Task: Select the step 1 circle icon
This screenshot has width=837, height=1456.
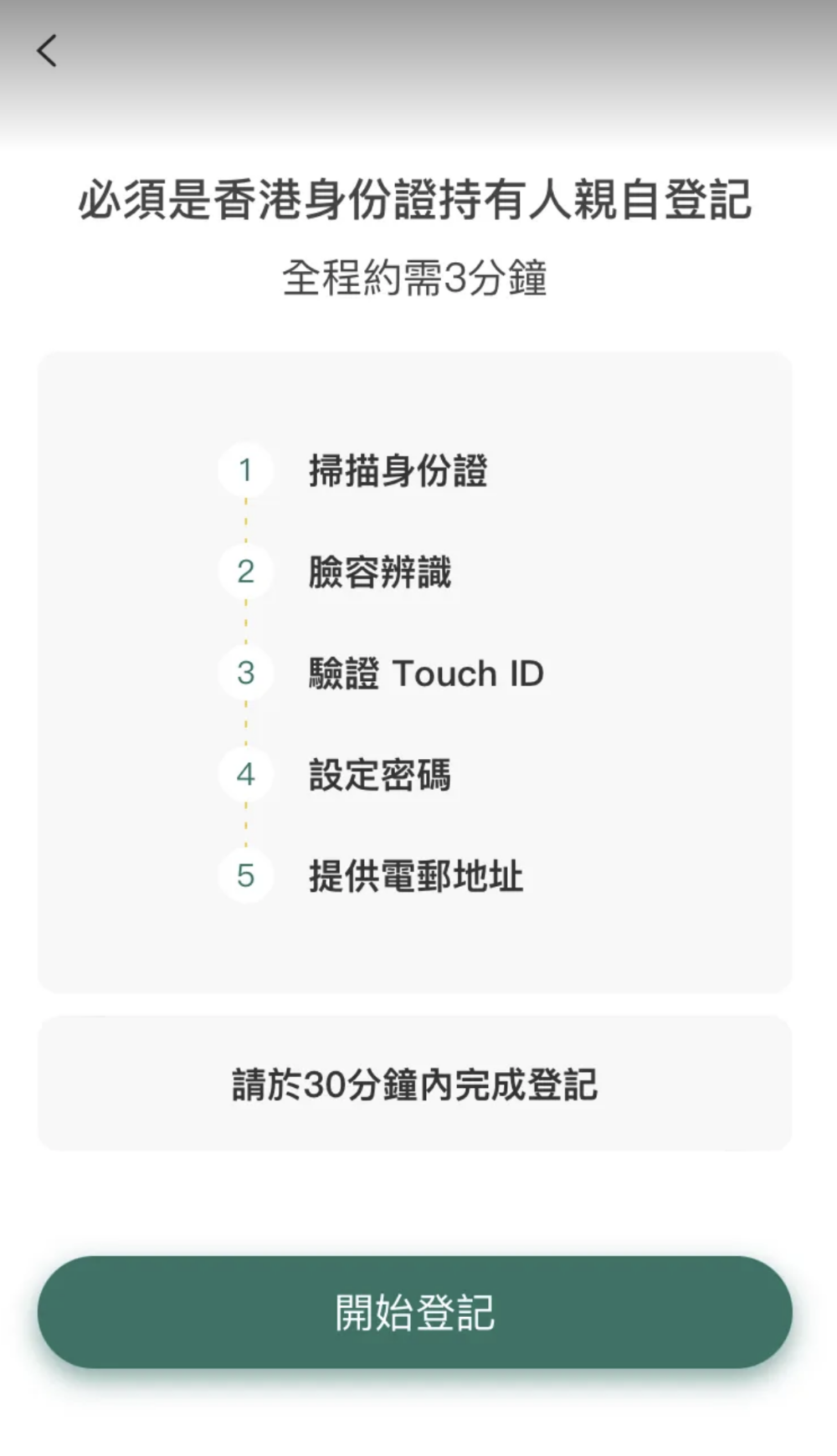Action: pos(244,470)
